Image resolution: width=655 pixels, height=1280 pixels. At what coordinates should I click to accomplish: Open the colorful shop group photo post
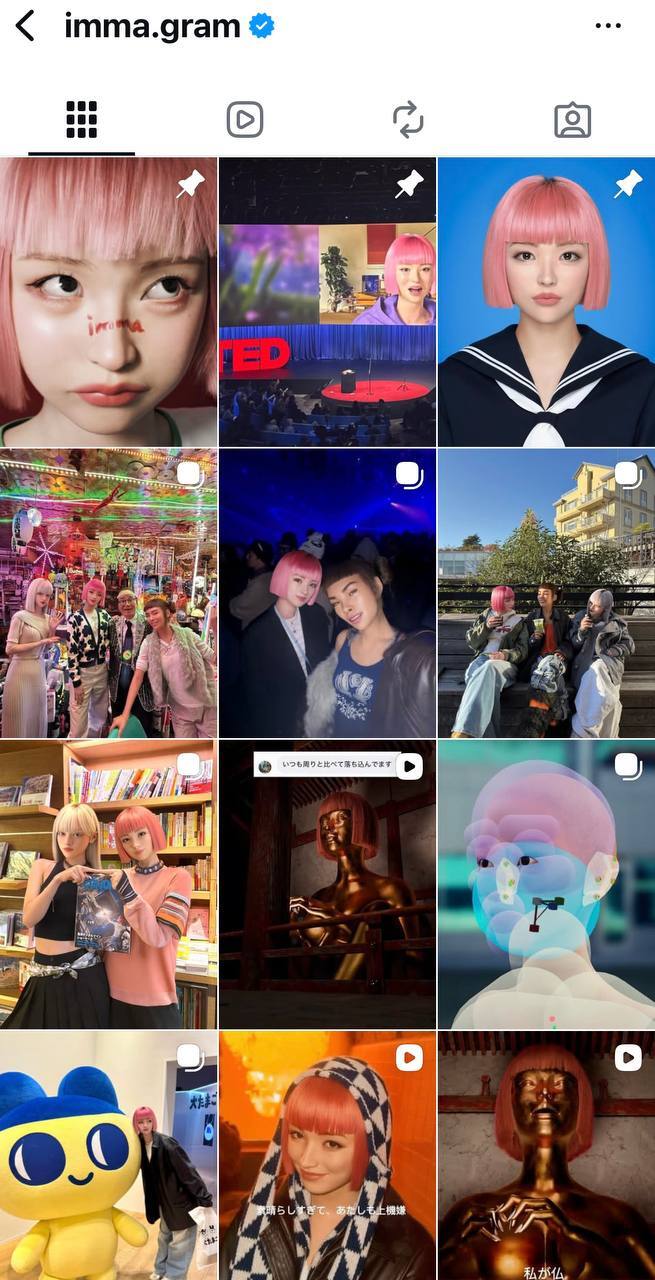108,593
